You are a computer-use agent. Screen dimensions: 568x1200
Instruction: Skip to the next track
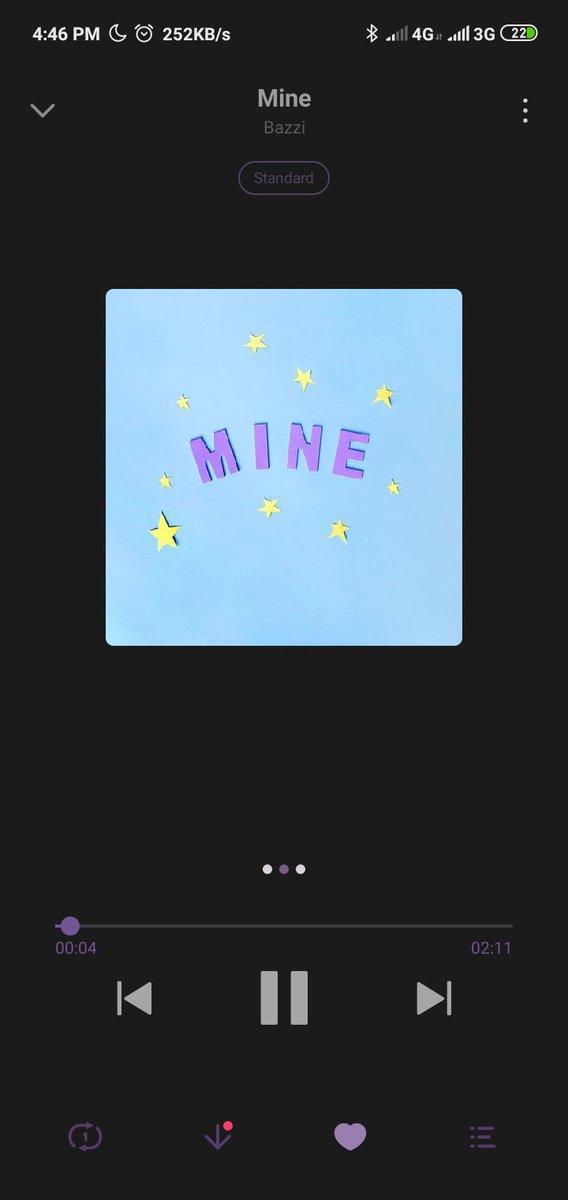(433, 998)
